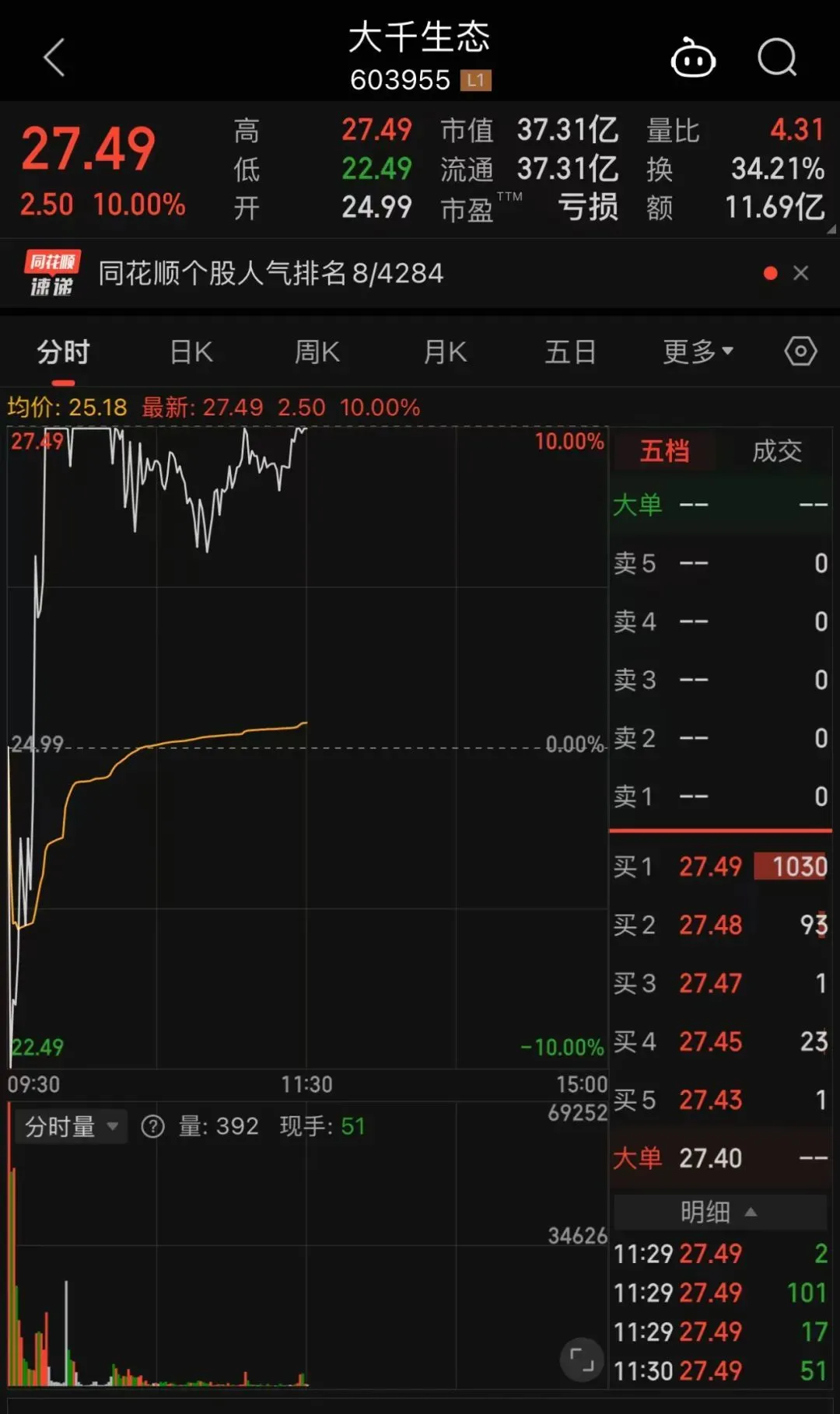Image resolution: width=840 pixels, height=1414 pixels.
Task: Go back using the top-left arrow
Action: pos(54,58)
